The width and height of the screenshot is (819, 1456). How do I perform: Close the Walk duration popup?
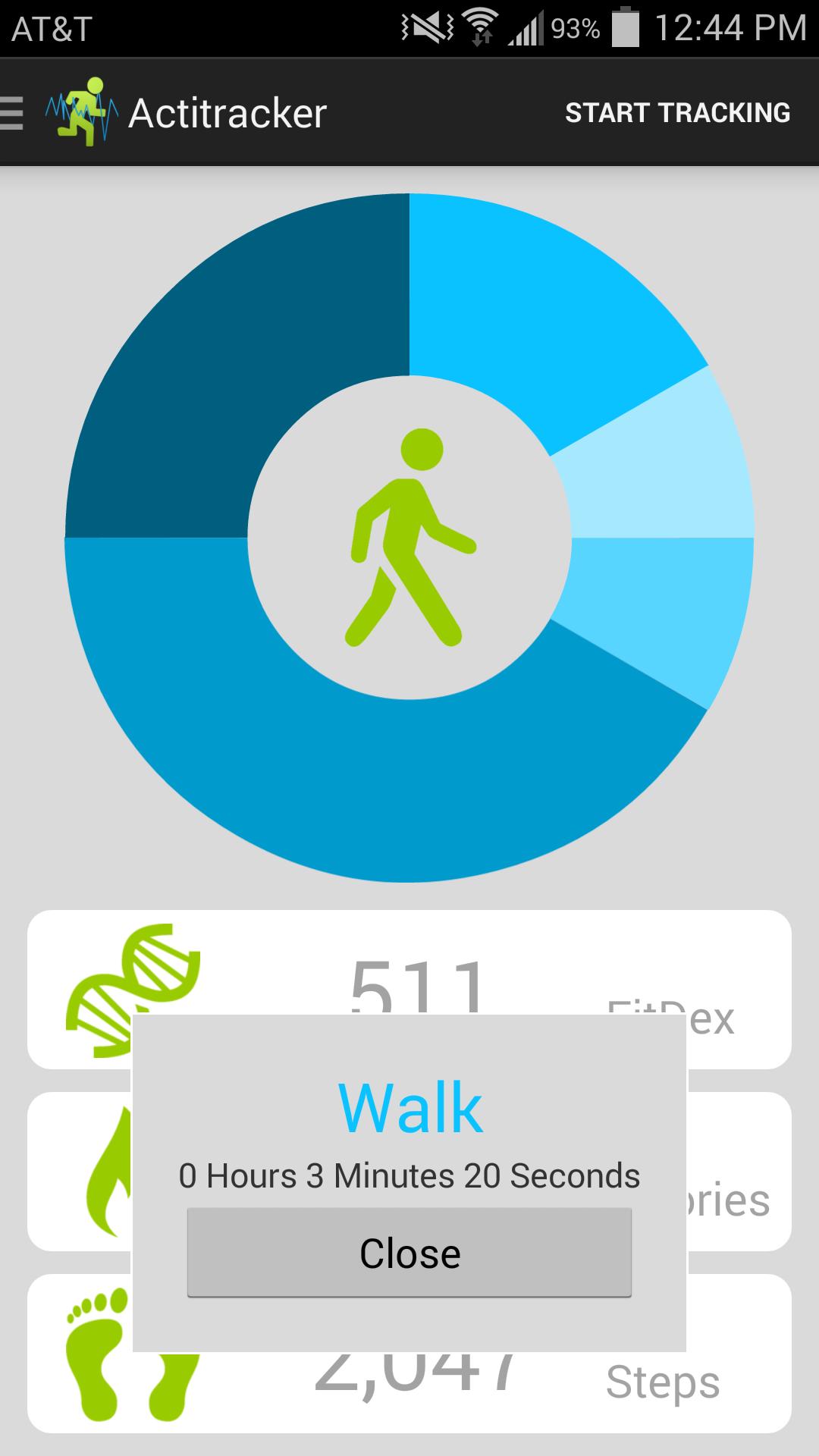409,1253
